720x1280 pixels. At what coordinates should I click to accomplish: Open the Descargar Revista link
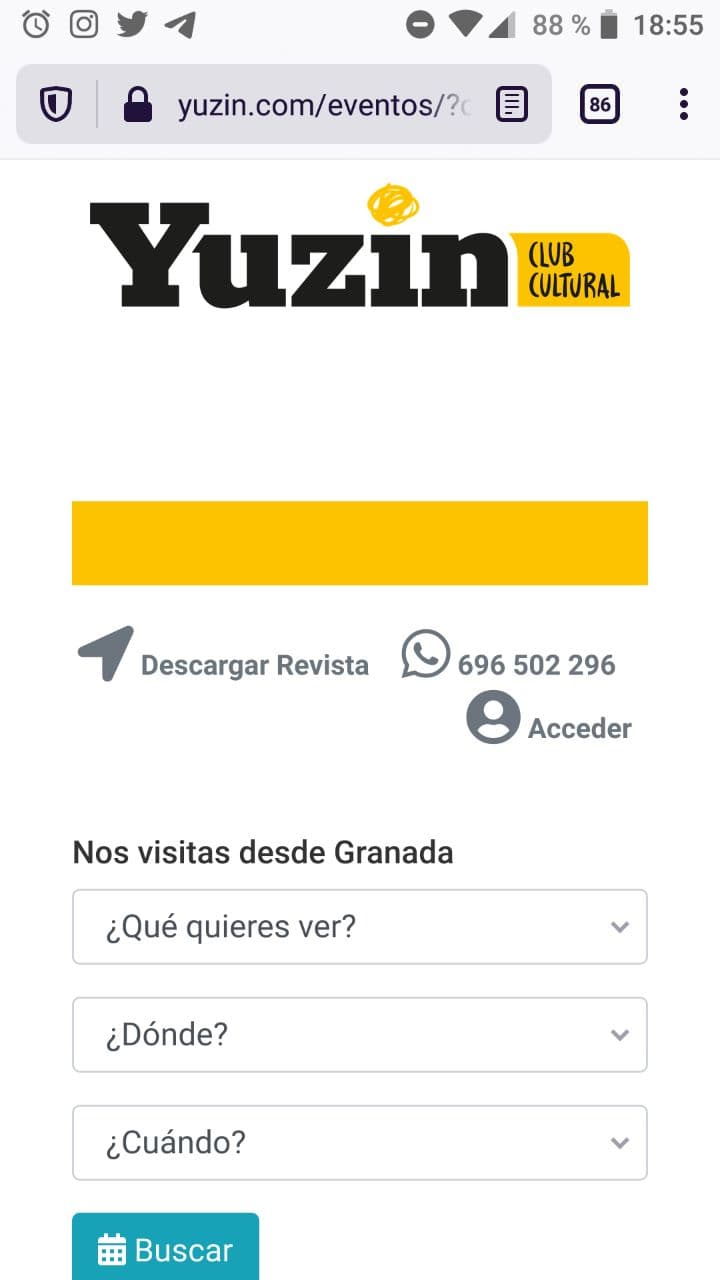click(x=254, y=665)
